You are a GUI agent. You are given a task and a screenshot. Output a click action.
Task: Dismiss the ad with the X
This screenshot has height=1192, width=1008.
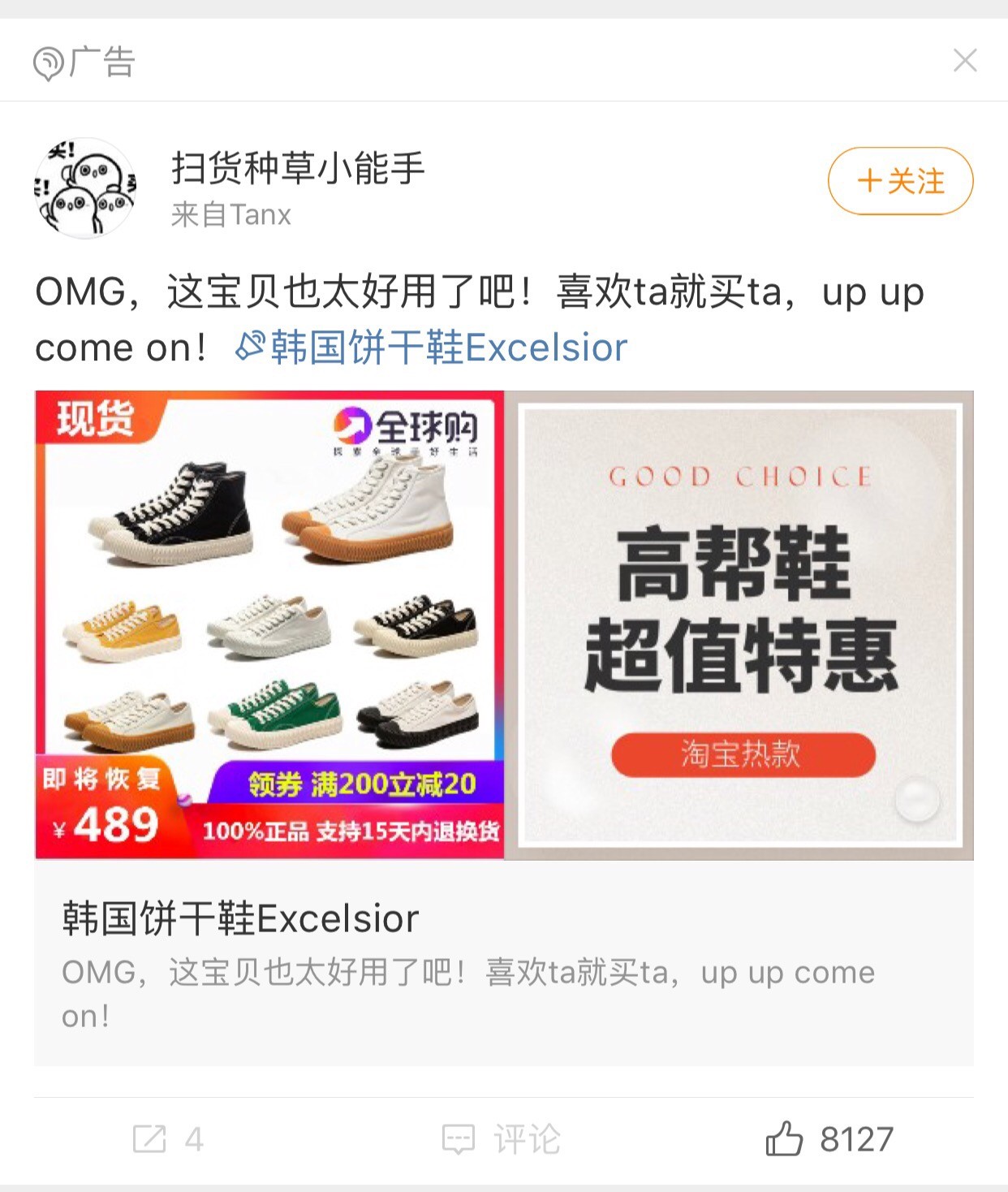point(964,60)
